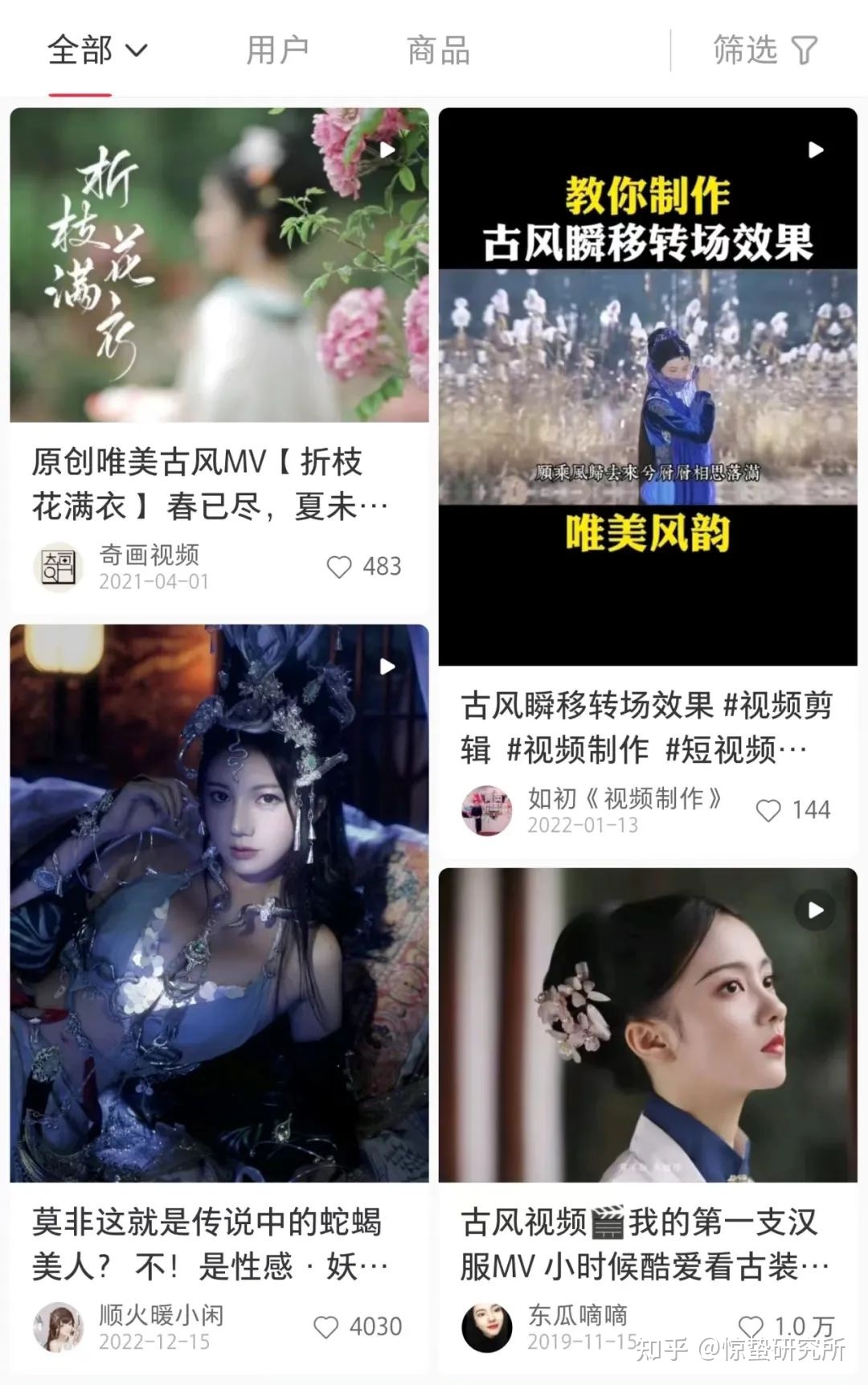Switch to the 用户 tab

pos(277,50)
